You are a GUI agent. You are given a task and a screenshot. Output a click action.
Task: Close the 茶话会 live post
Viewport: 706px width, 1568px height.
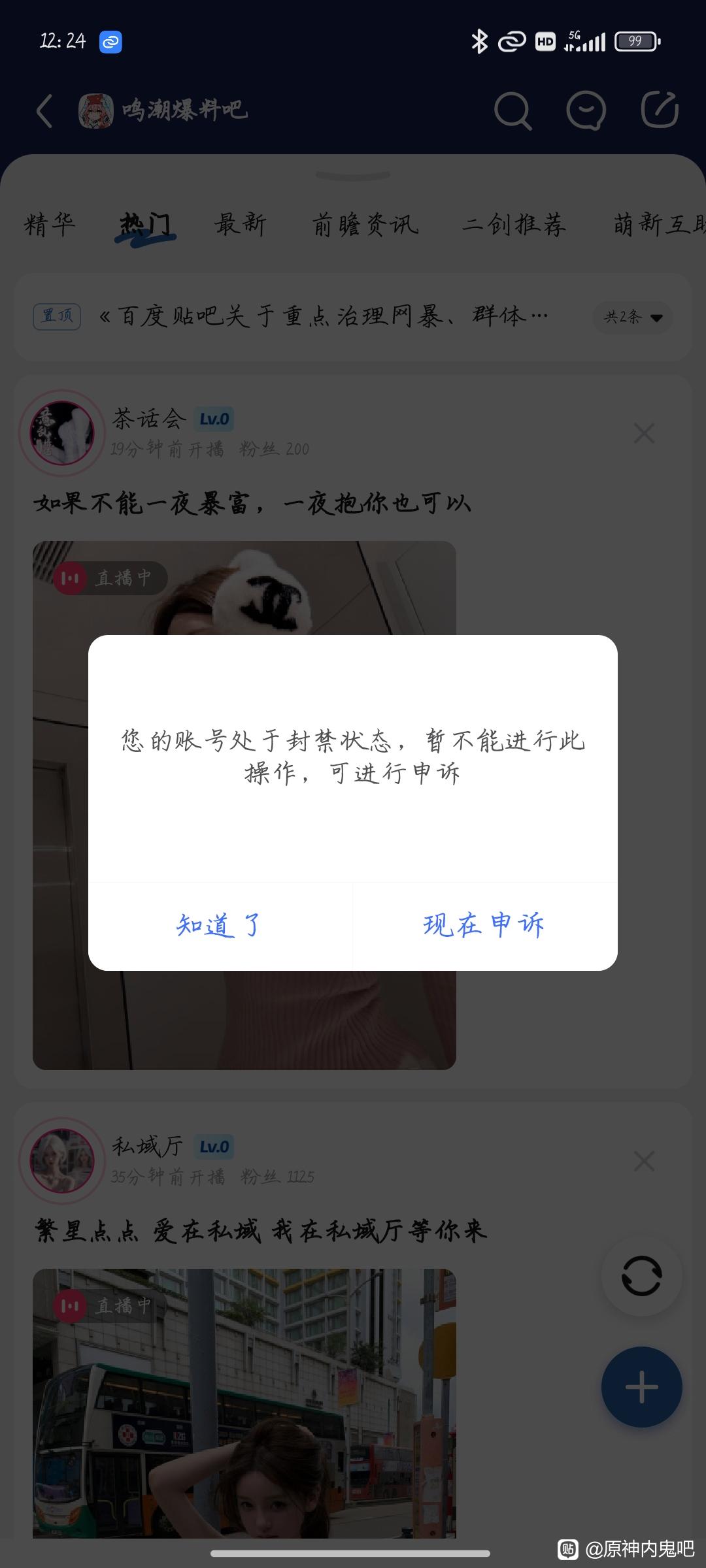[x=644, y=433]
